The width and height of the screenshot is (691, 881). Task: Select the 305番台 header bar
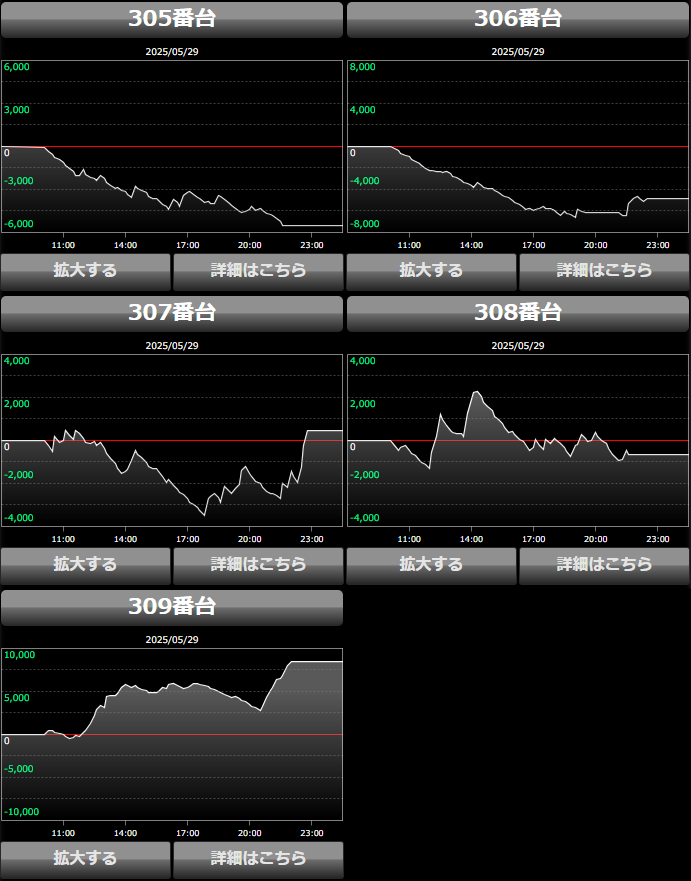pyautogui.click(x=172, y=19)
